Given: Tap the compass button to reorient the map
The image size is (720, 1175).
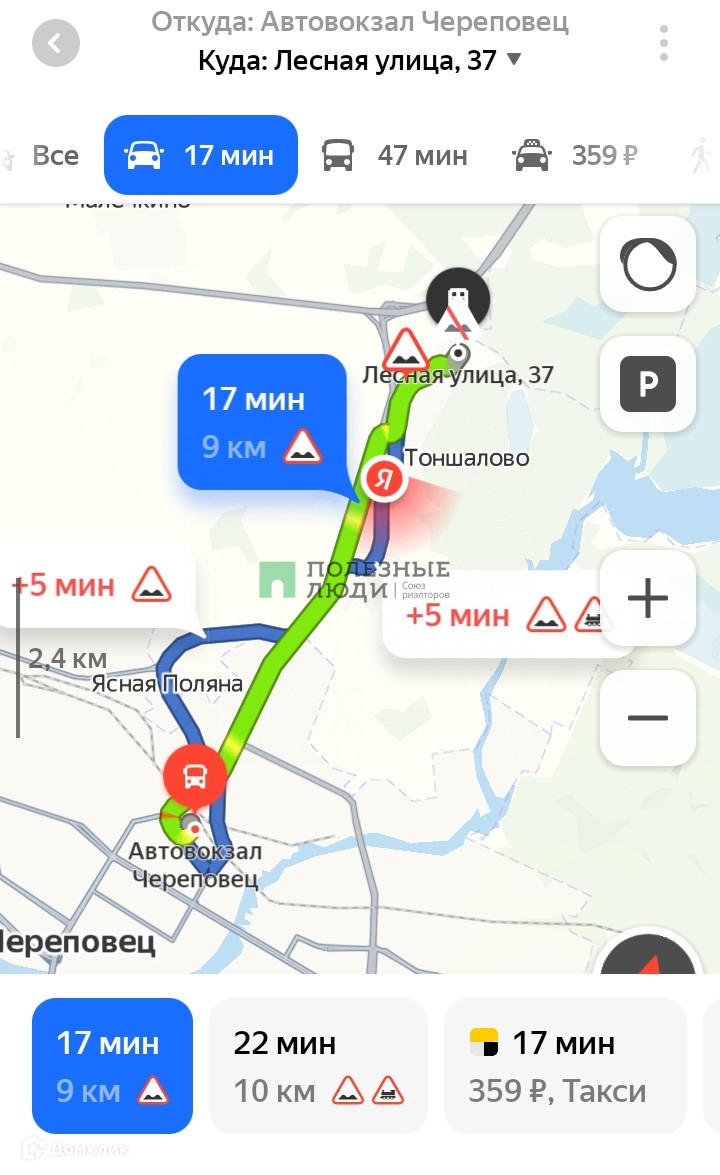Looking at the screenshot, I should pos(650,965).
